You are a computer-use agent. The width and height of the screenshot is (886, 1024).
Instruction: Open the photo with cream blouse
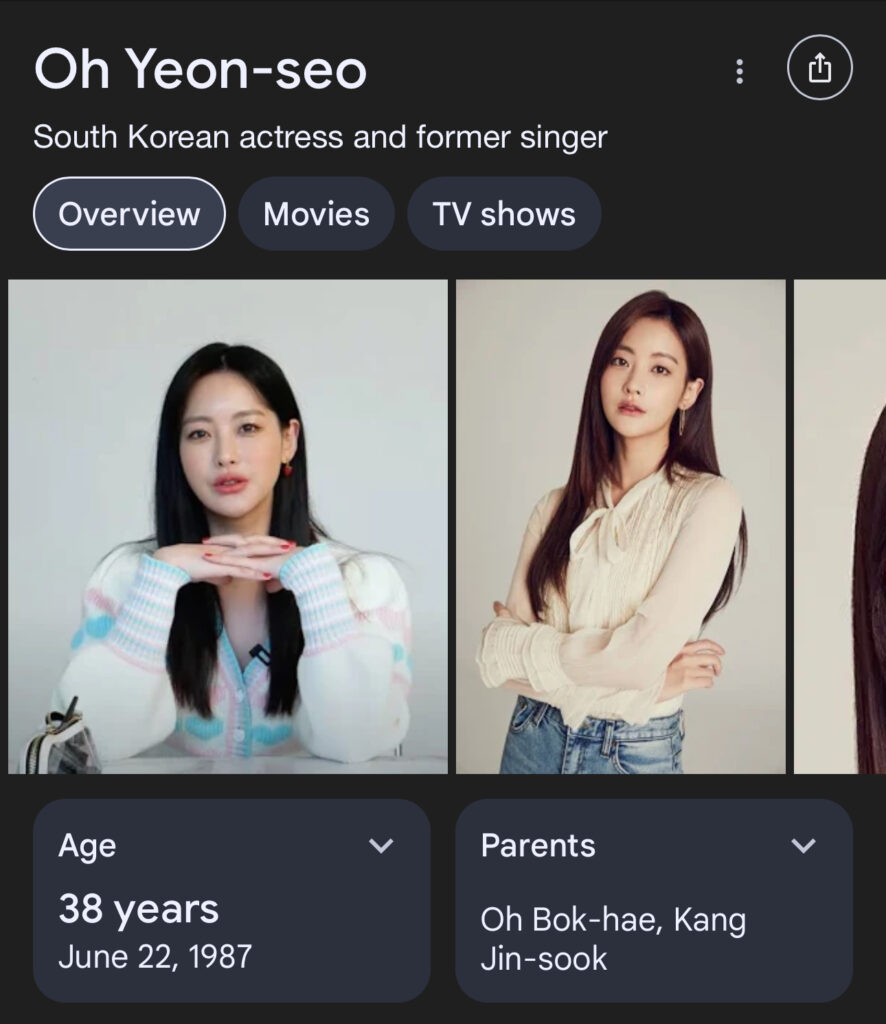click(620, 526)
